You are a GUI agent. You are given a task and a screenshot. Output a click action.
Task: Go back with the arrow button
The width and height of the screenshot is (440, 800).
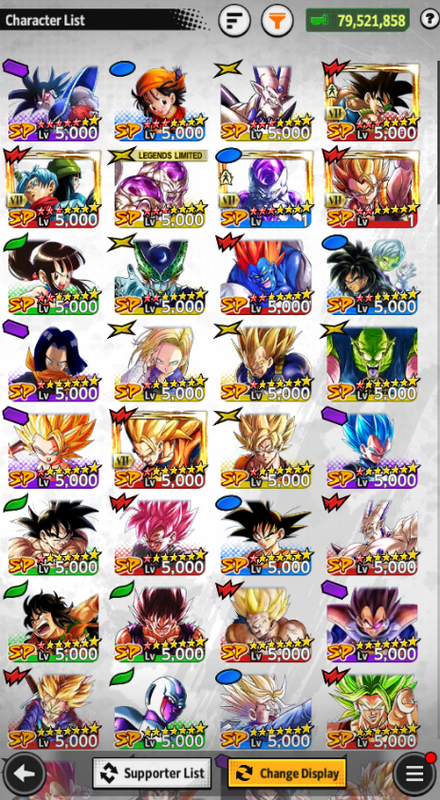(24, 773)
